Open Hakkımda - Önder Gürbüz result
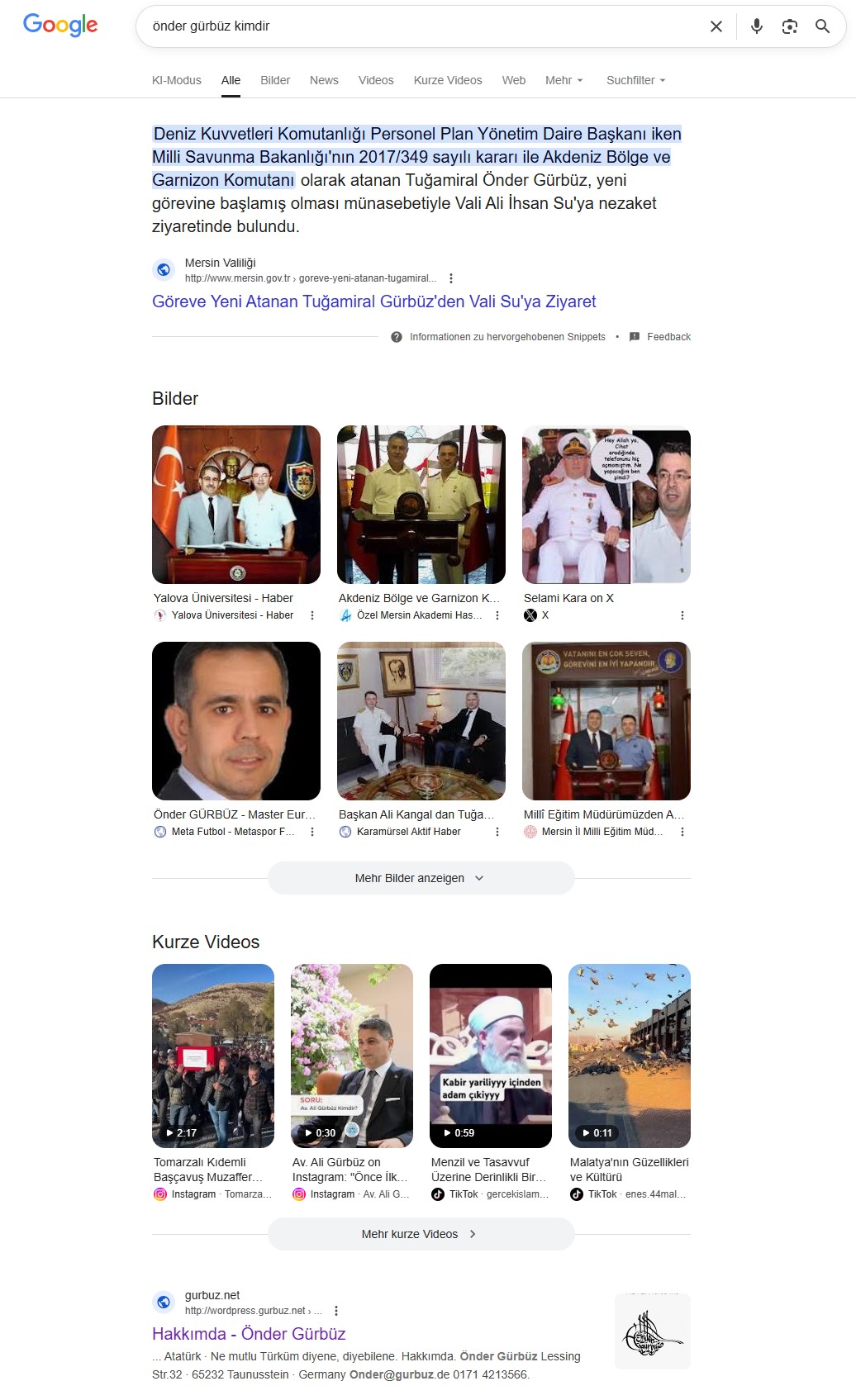Screen dimensions: 856x1400 click(x=249, y=1334)
